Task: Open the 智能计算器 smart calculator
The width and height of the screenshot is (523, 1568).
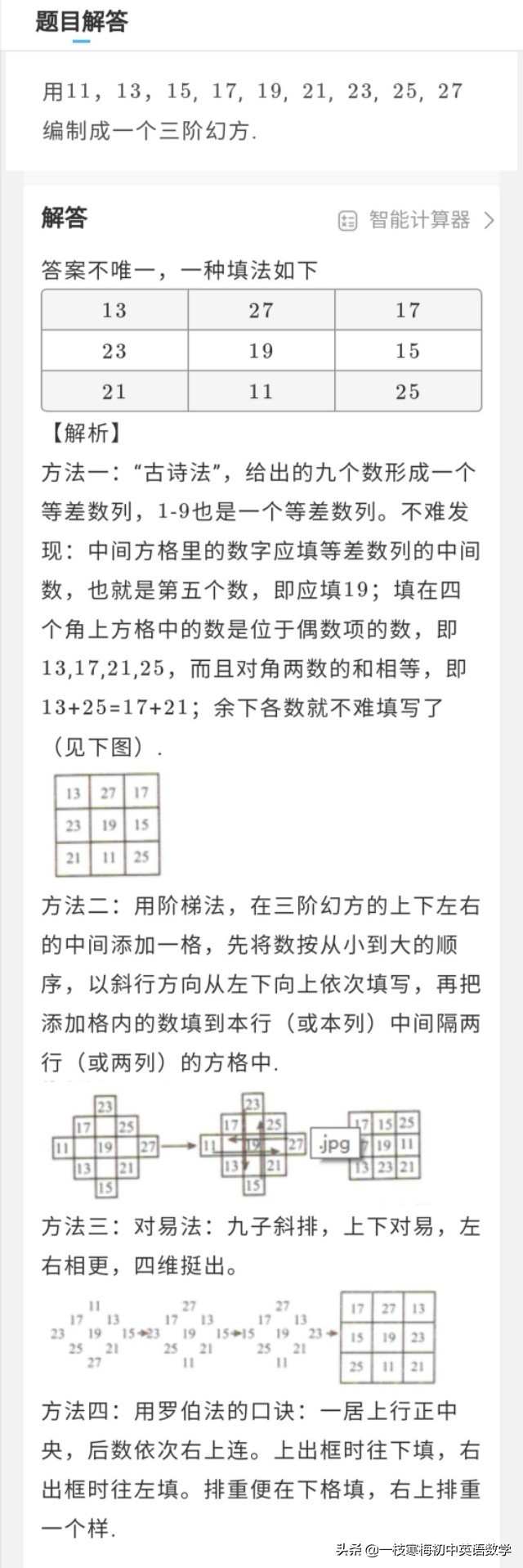Action: click(x=417, y=220)
